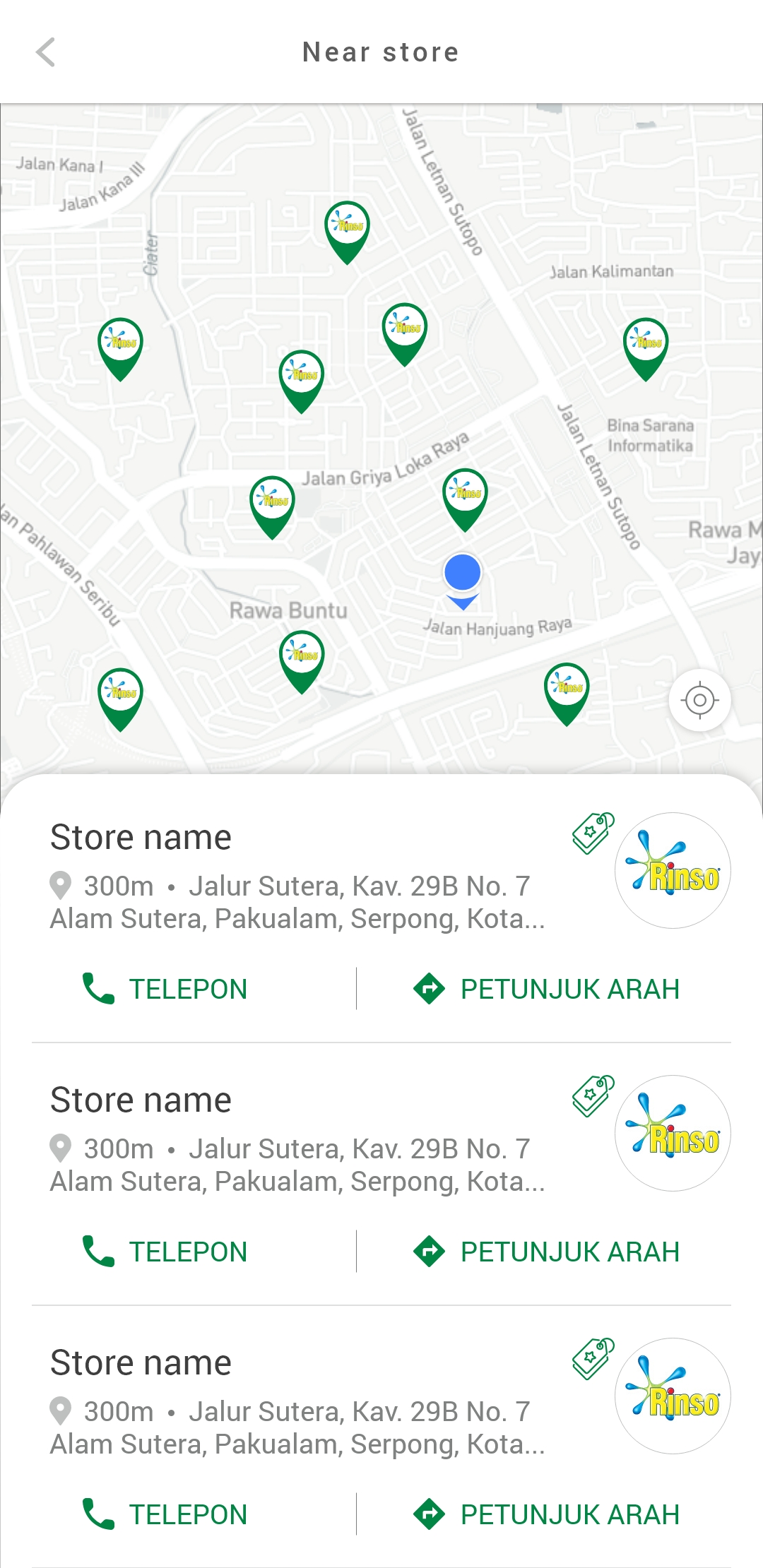Tap TELEPON on the third store
Viewport: 763px width, 1568px height.
coord(165,1514)
